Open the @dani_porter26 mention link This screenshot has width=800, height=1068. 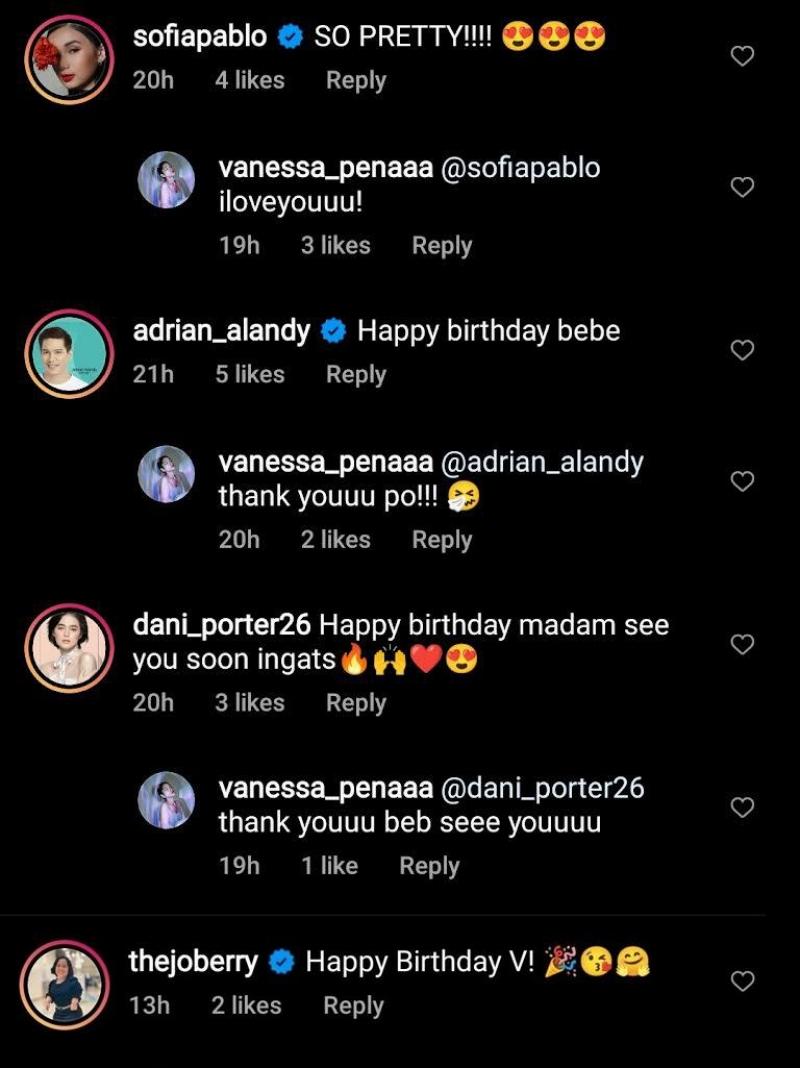(x=542, y=788)
